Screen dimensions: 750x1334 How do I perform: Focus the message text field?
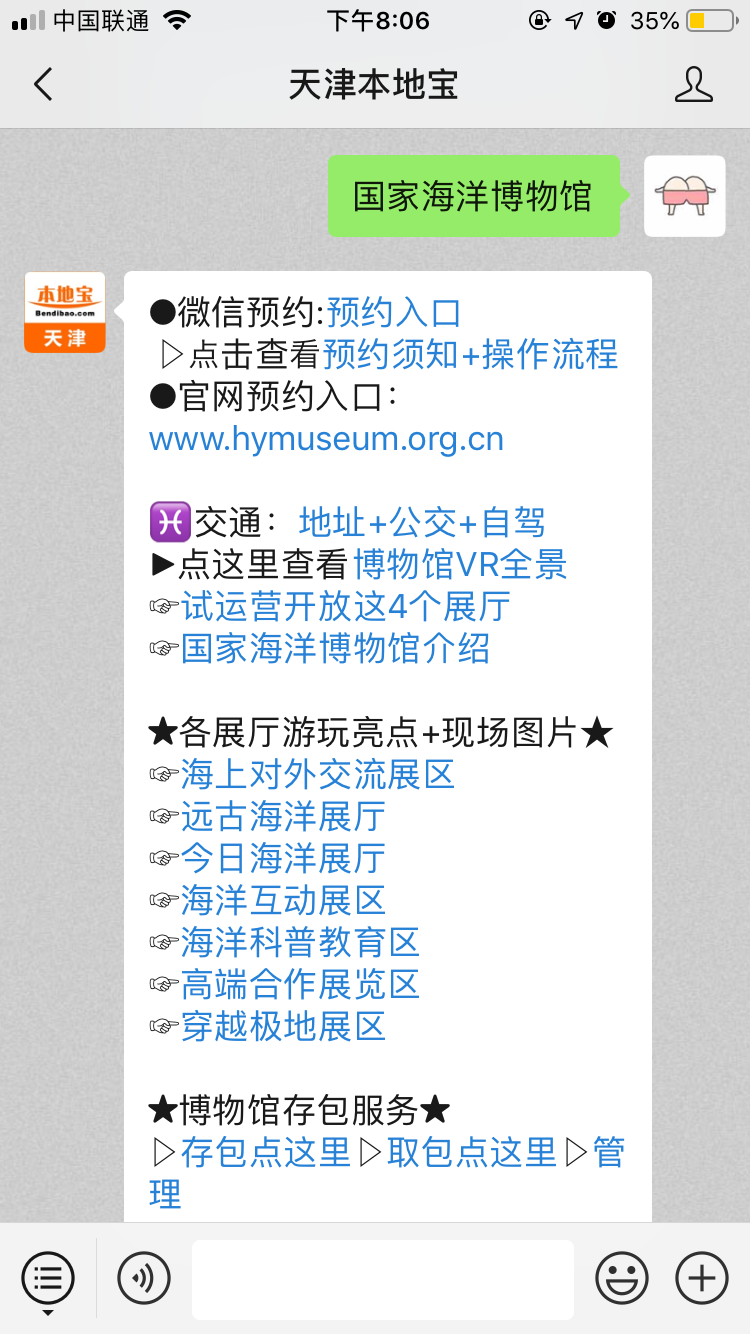point(382,1278)
